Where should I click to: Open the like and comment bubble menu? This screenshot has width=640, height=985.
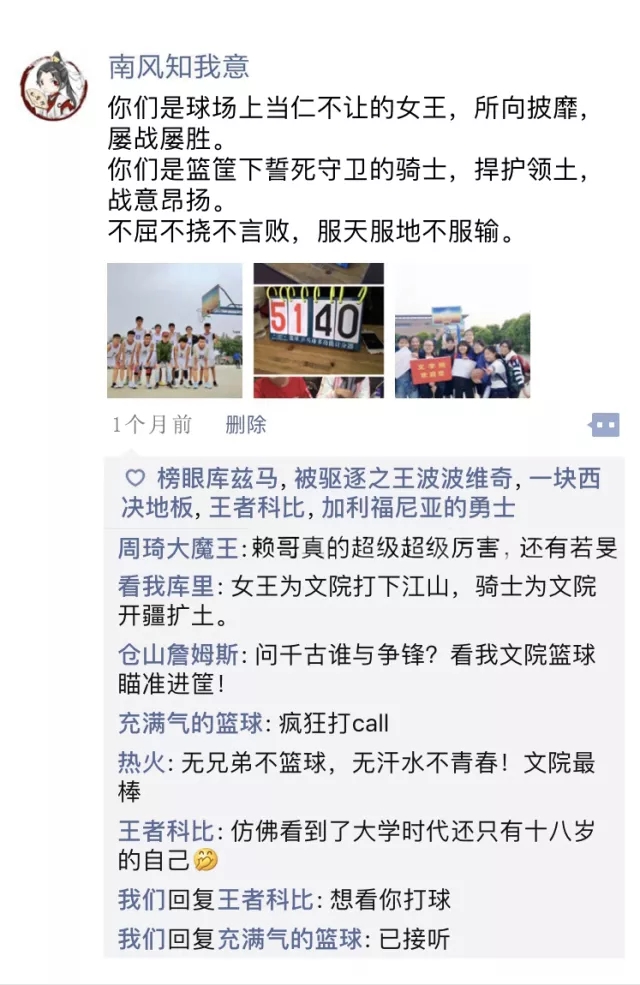(604, 425)
